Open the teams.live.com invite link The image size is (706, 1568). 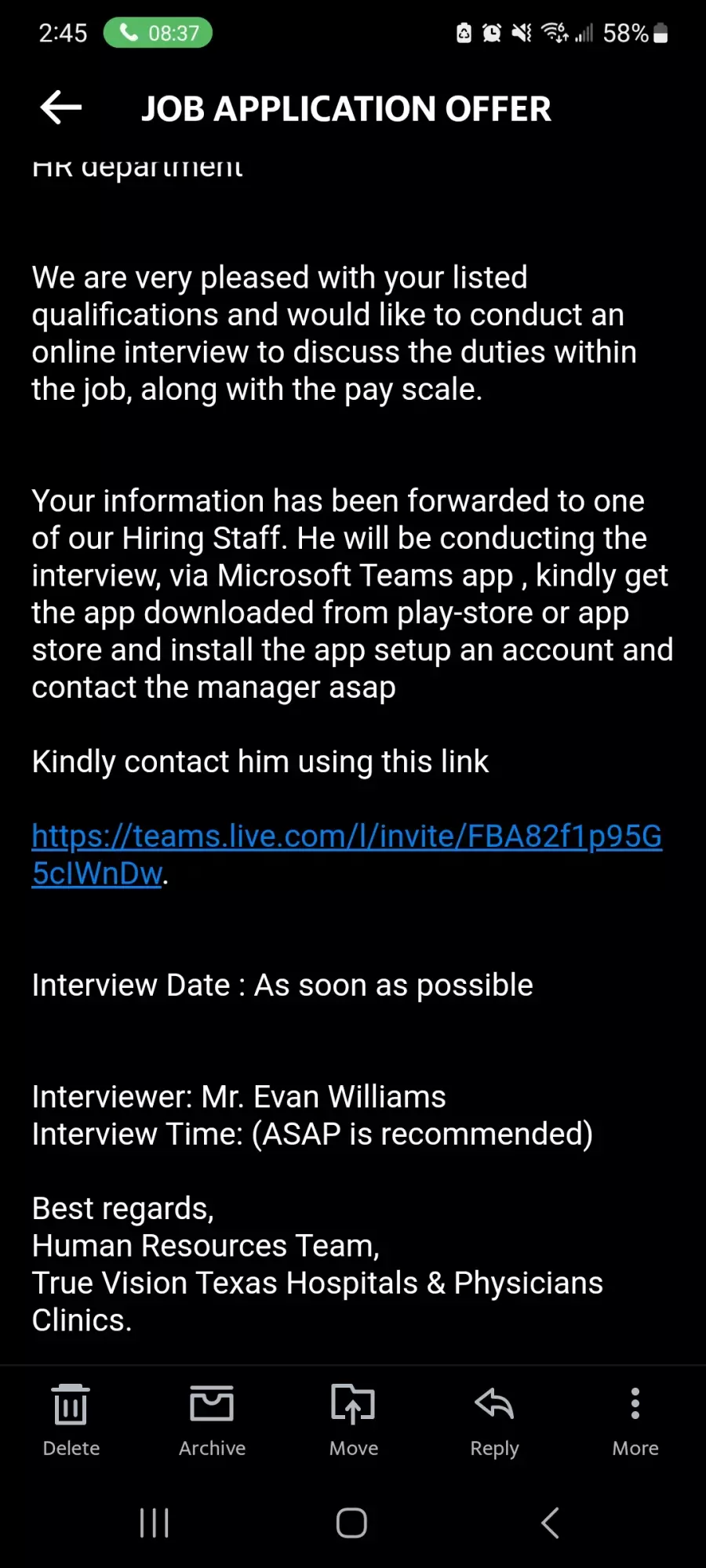point(347,855)
